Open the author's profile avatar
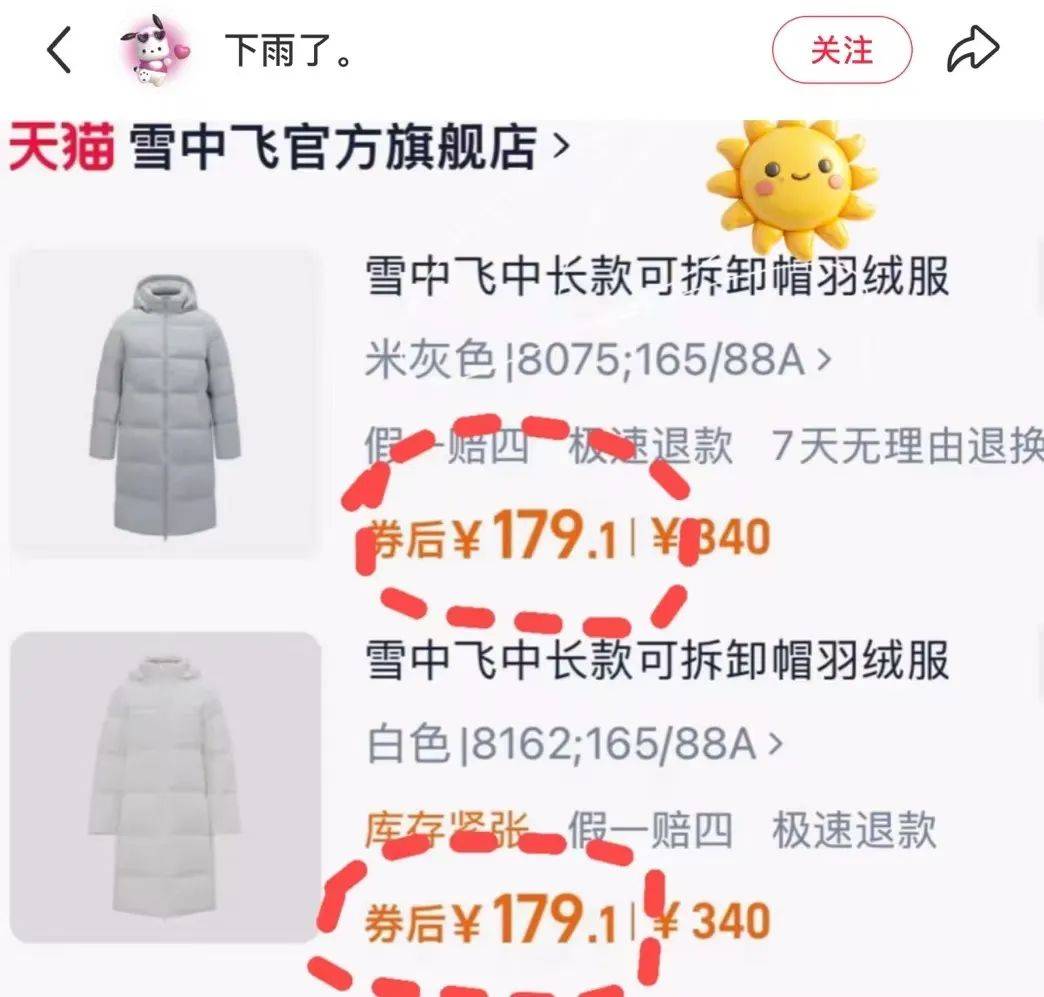This screenshot has height=997, width=1044. [153, 52]
